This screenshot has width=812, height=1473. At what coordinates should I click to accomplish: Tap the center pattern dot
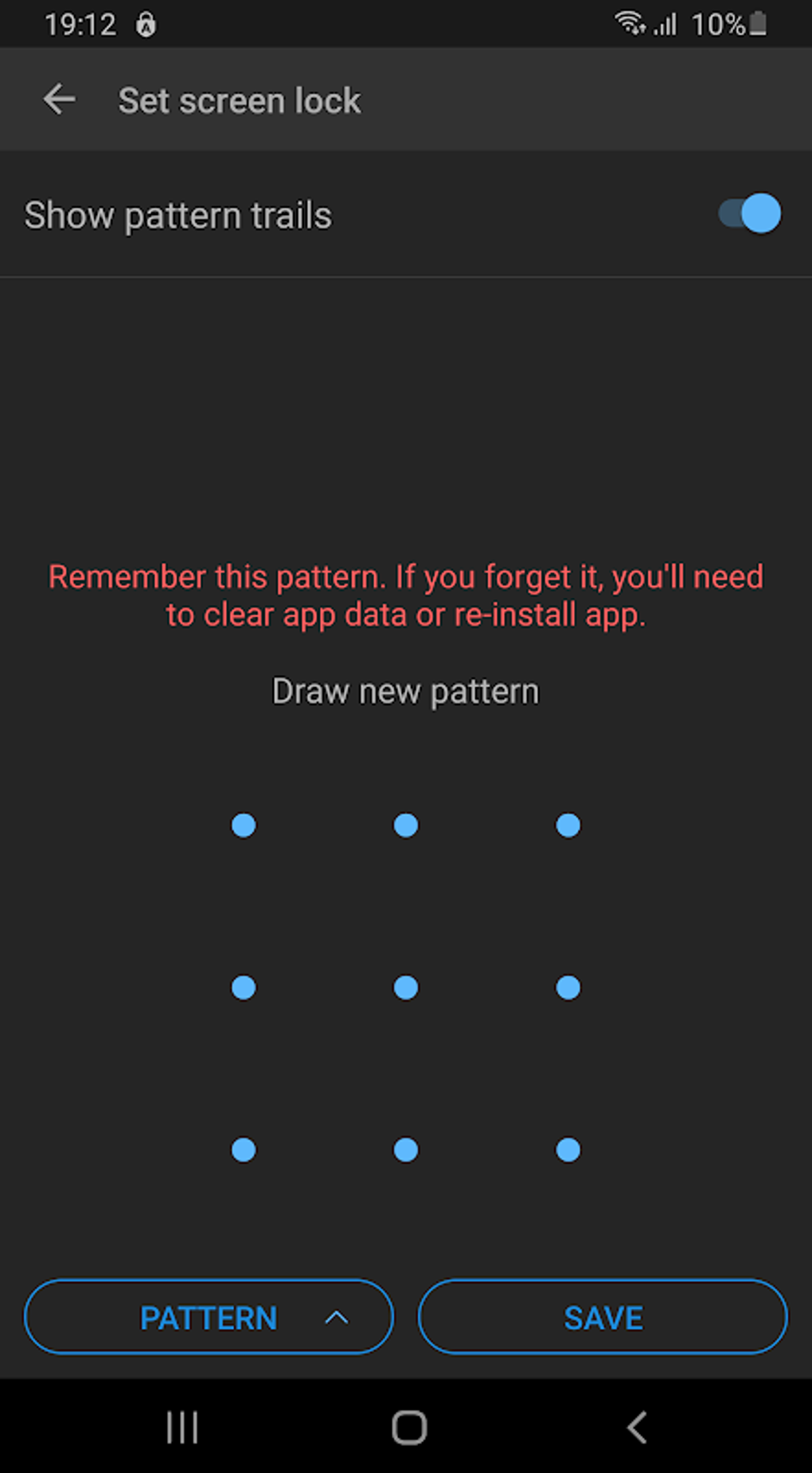pyautogui.click(x=406, y=987)
